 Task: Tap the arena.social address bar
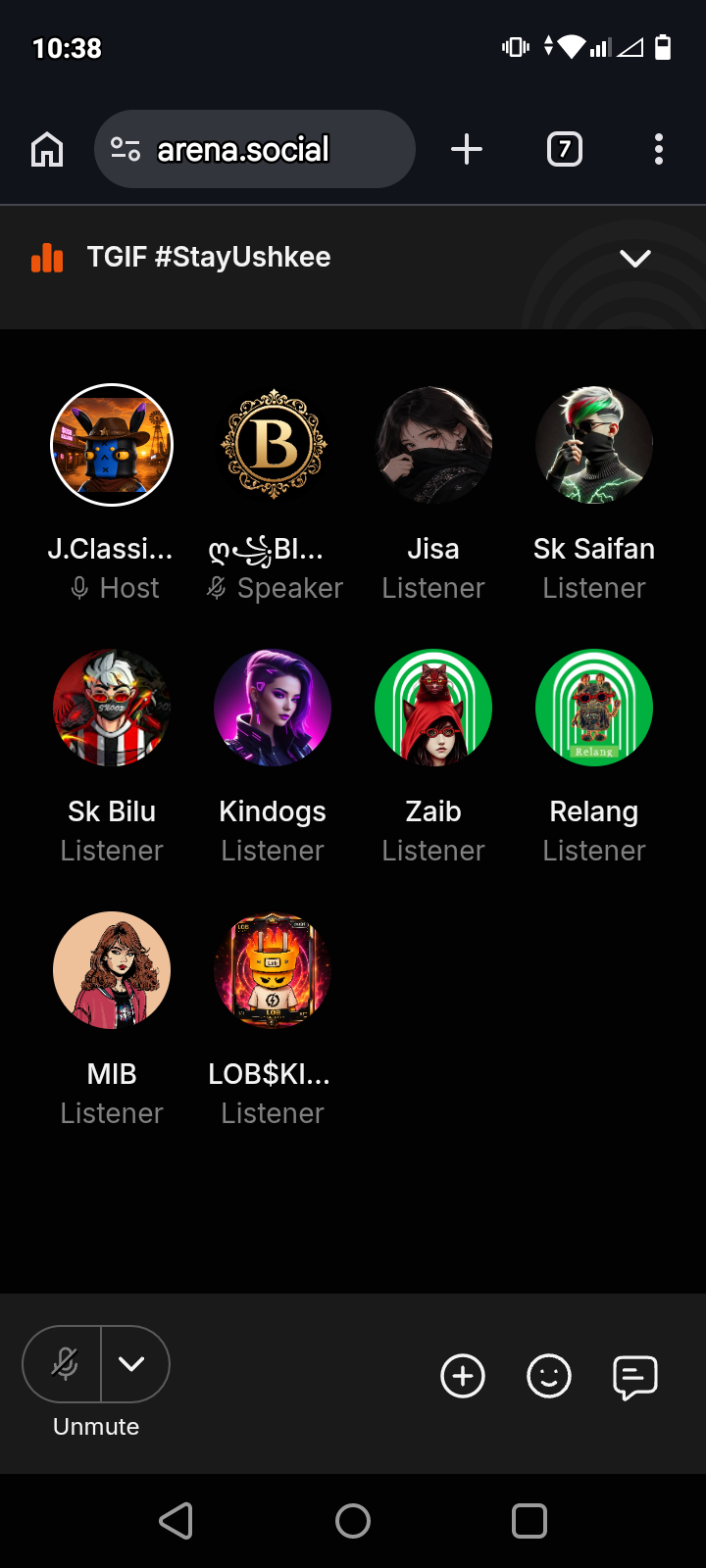pos(255,149)
